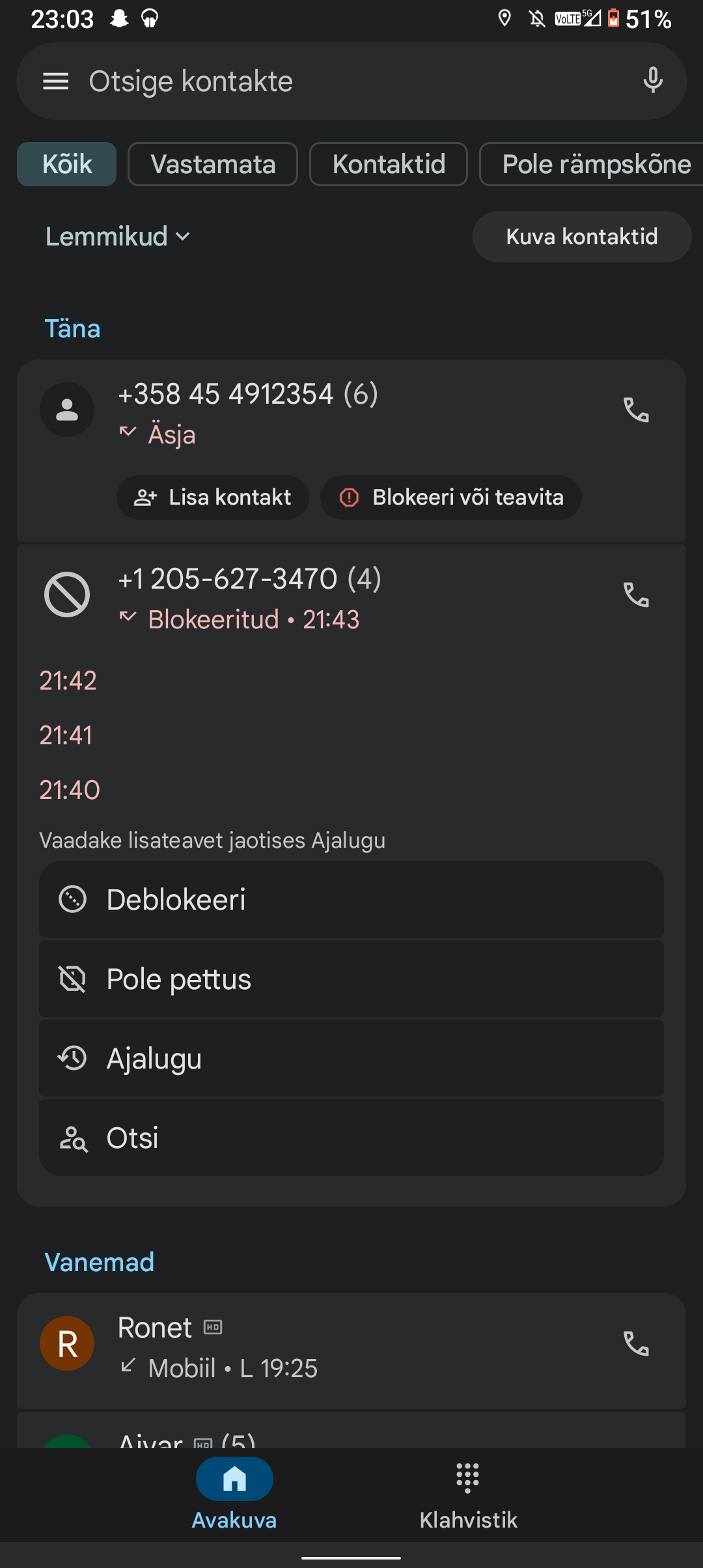Call Ronet using the phone icon

click(636, 1343)
